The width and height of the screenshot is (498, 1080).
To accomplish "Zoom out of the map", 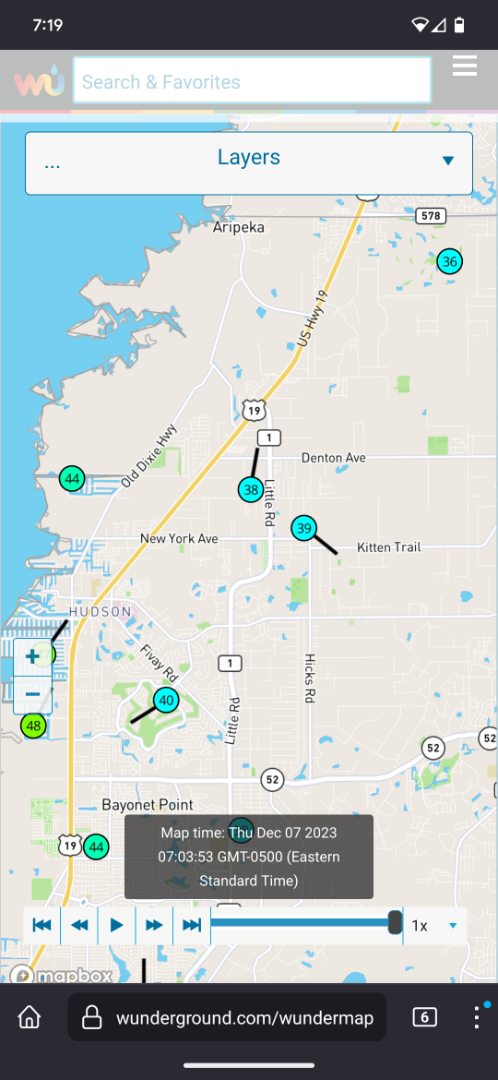I will 32,694.
